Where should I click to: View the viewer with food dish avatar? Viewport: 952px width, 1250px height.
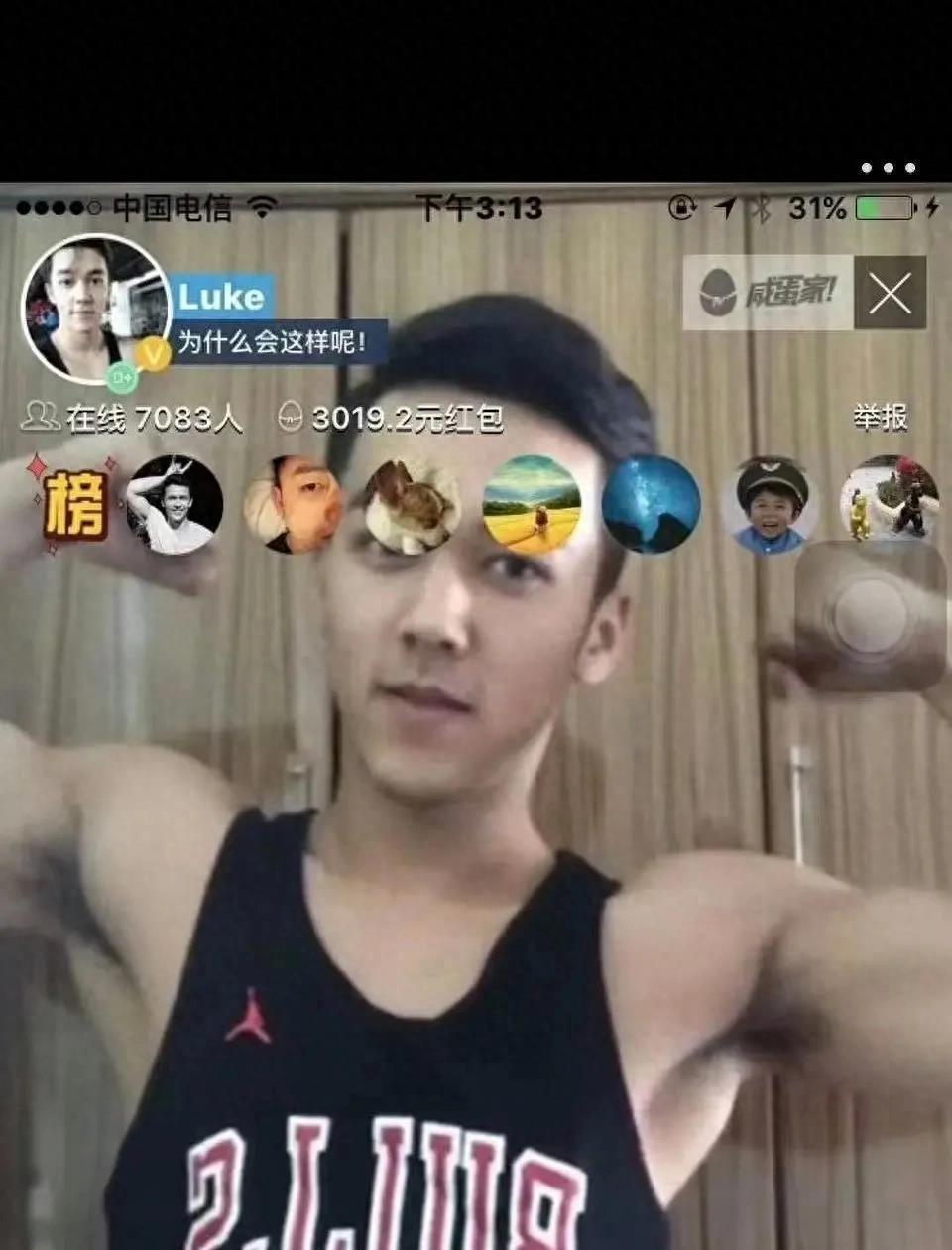click(413, 504)
